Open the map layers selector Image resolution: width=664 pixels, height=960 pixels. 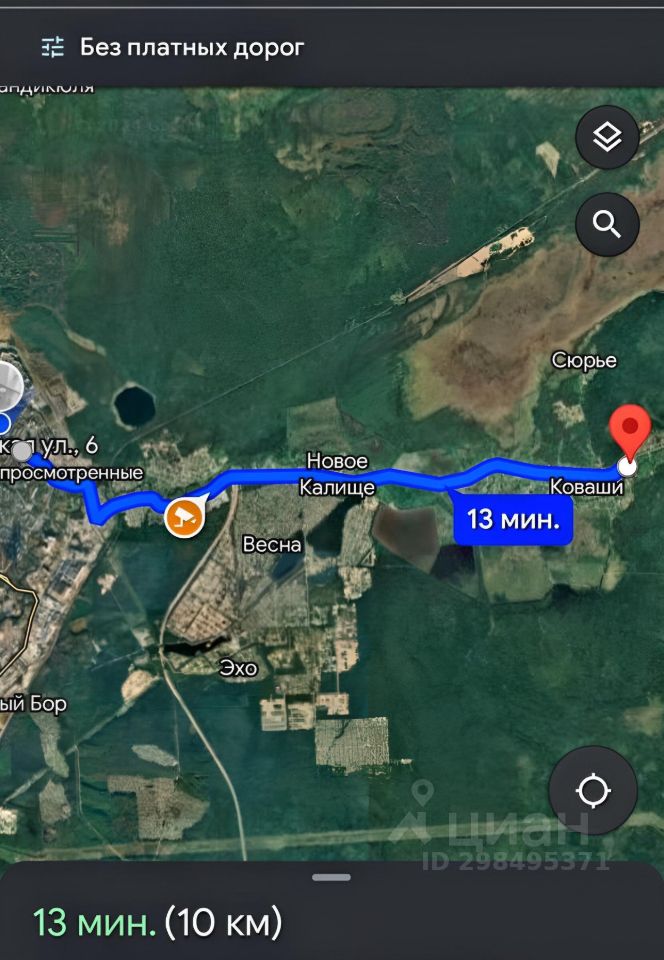tap(607, 137)
